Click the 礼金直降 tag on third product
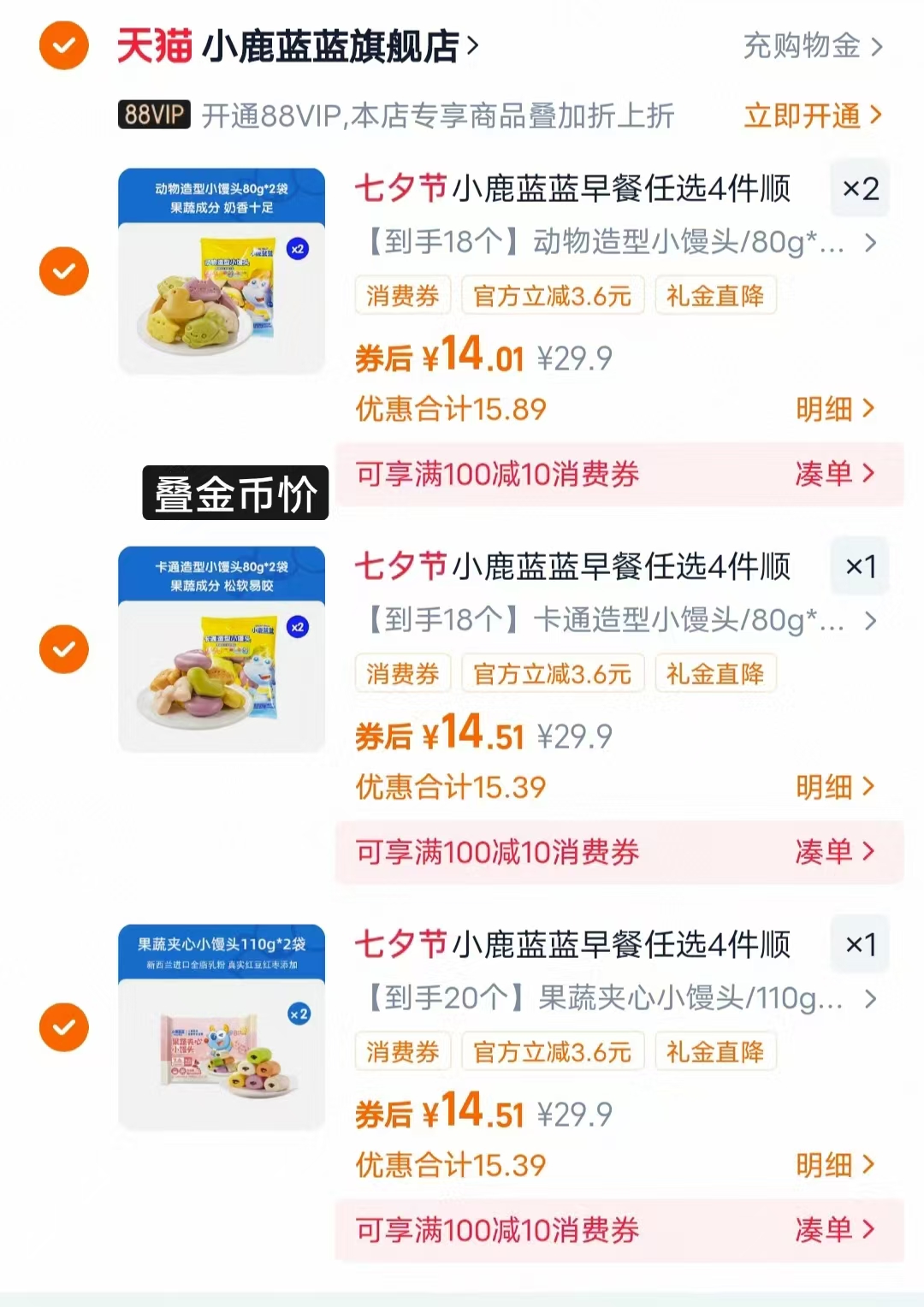This screenshot has height=1307, width=924. tap(715, 1051)
